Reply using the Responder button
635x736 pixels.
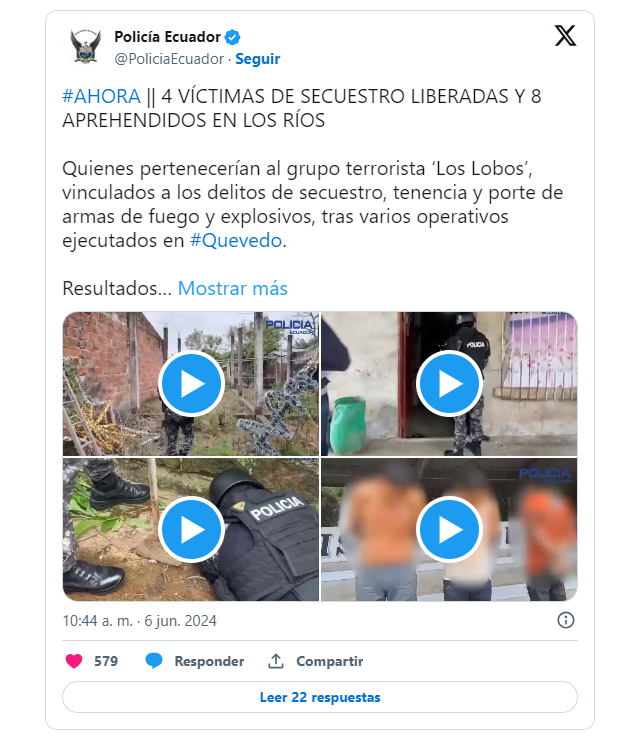tap(195, 661)
